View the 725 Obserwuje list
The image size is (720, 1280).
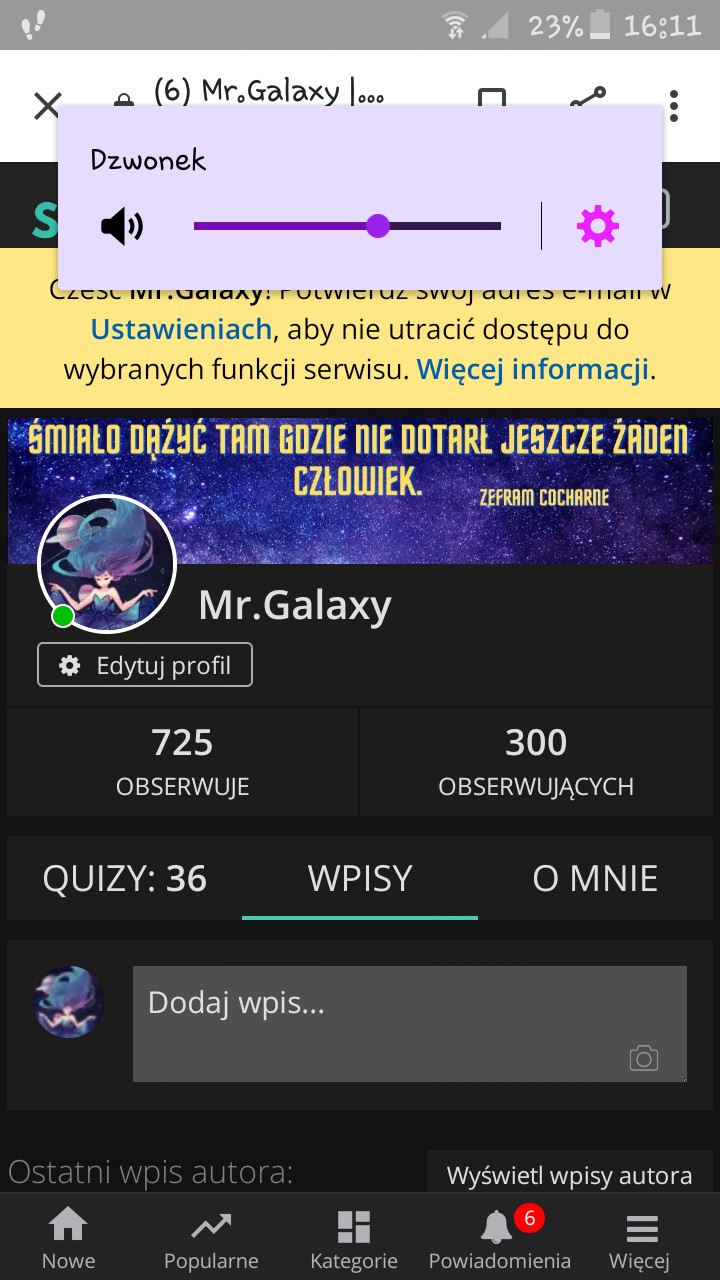pyautogui.click(x=183, y=761)
